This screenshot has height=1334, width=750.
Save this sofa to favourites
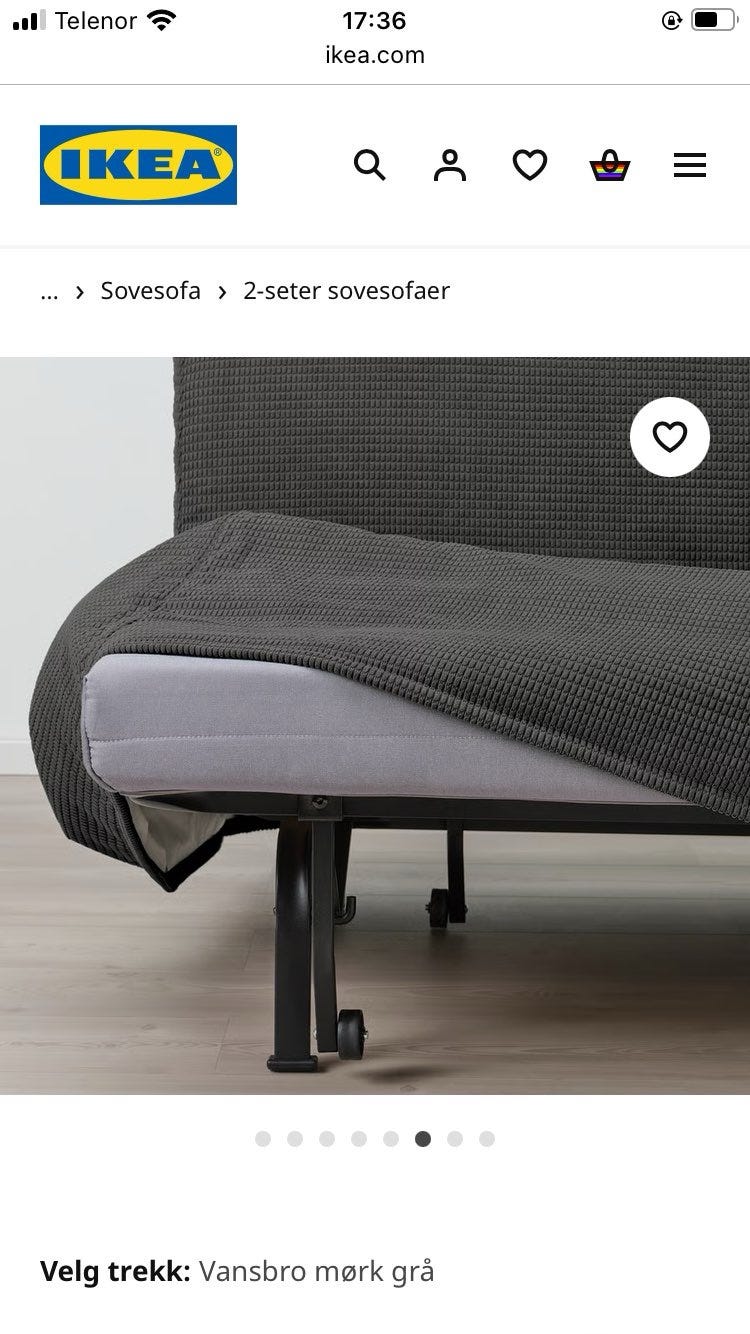click(x=670, y=437)
